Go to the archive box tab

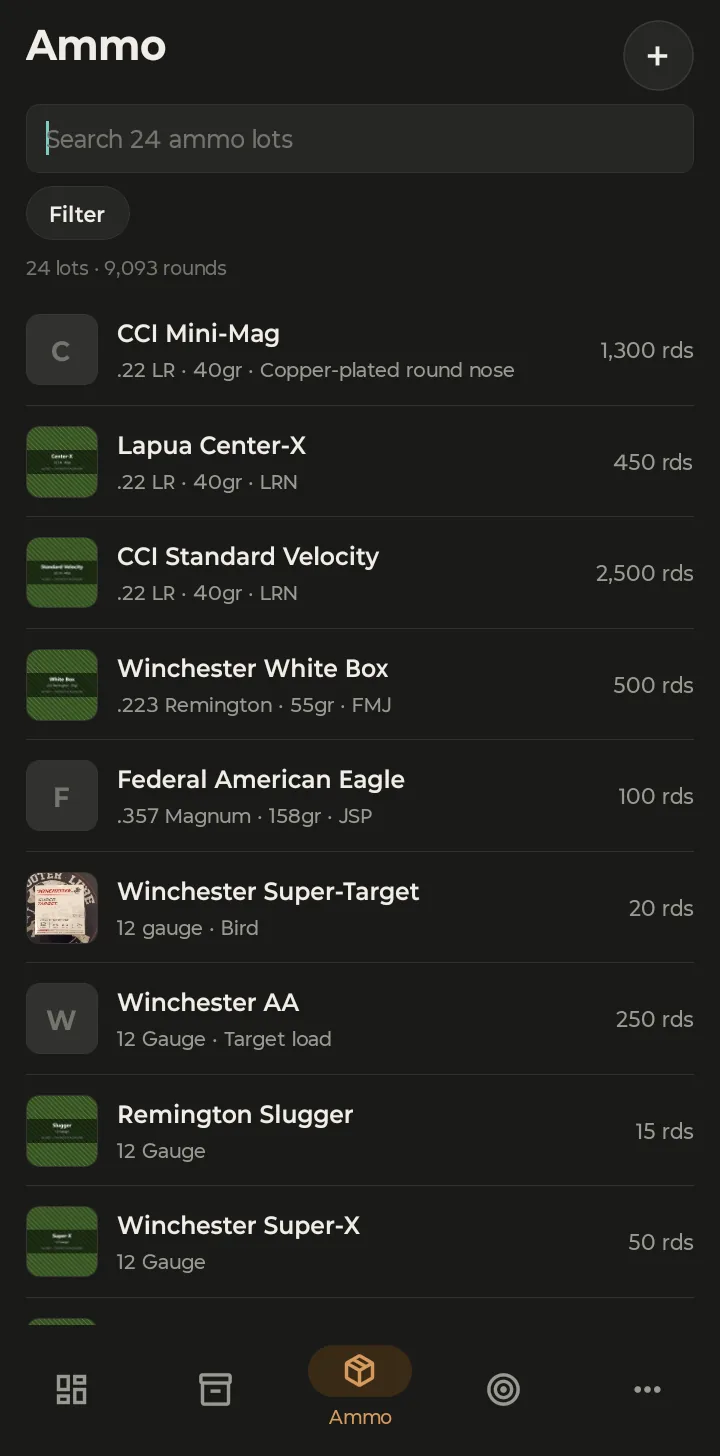pyautogui.click(x=216, y=1389)
